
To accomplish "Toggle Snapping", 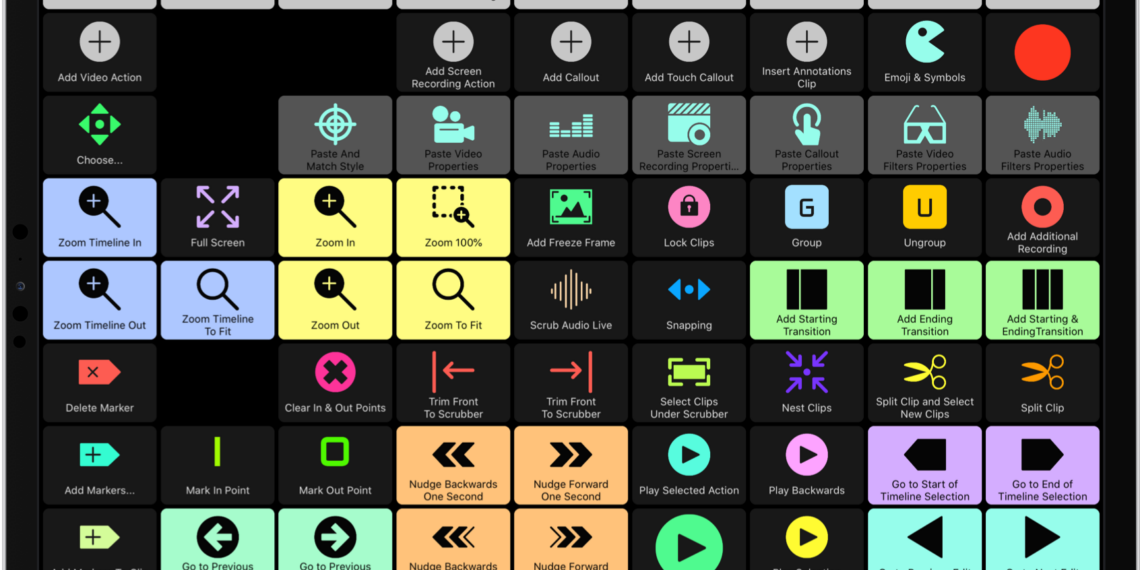I will point(689,301).
